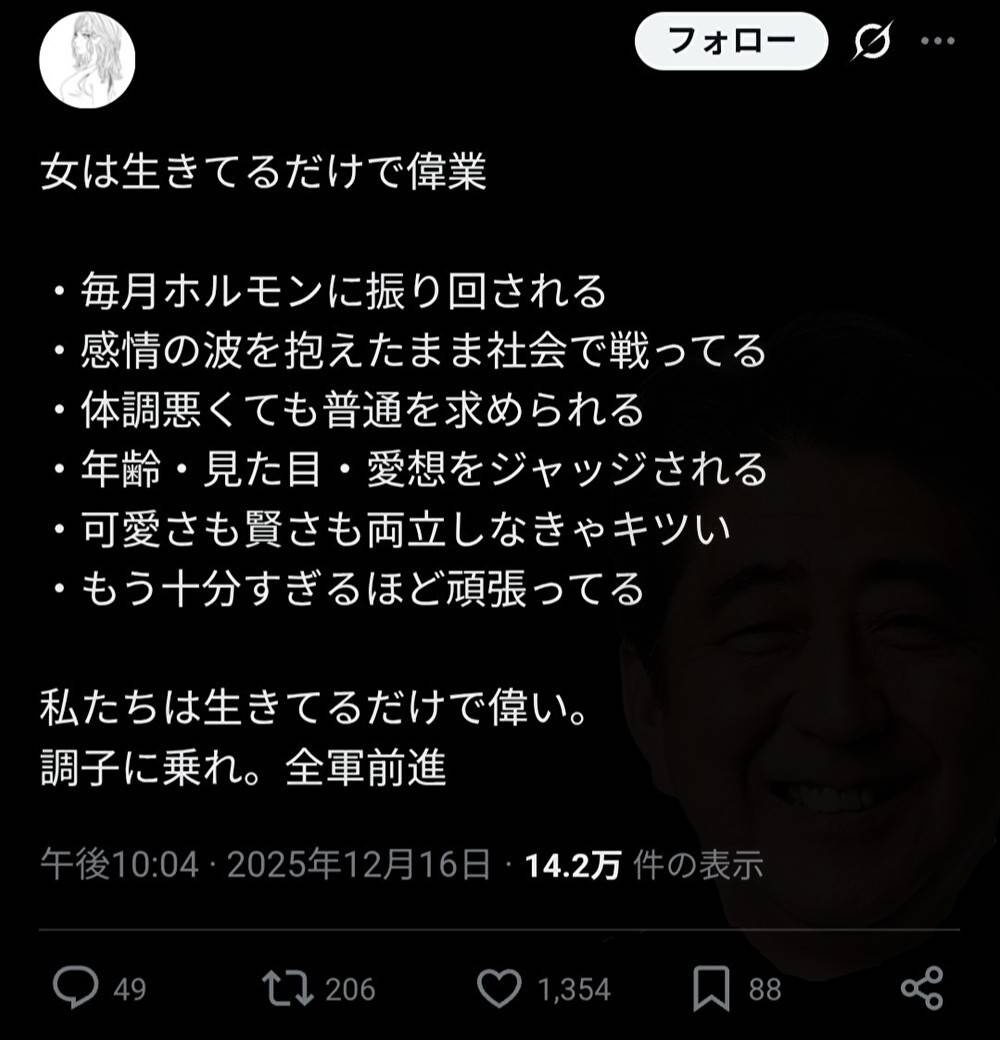This screenshot has height=1040, width=1000.
Task: Reply to this post via comment icon
Action: point(76,989)
